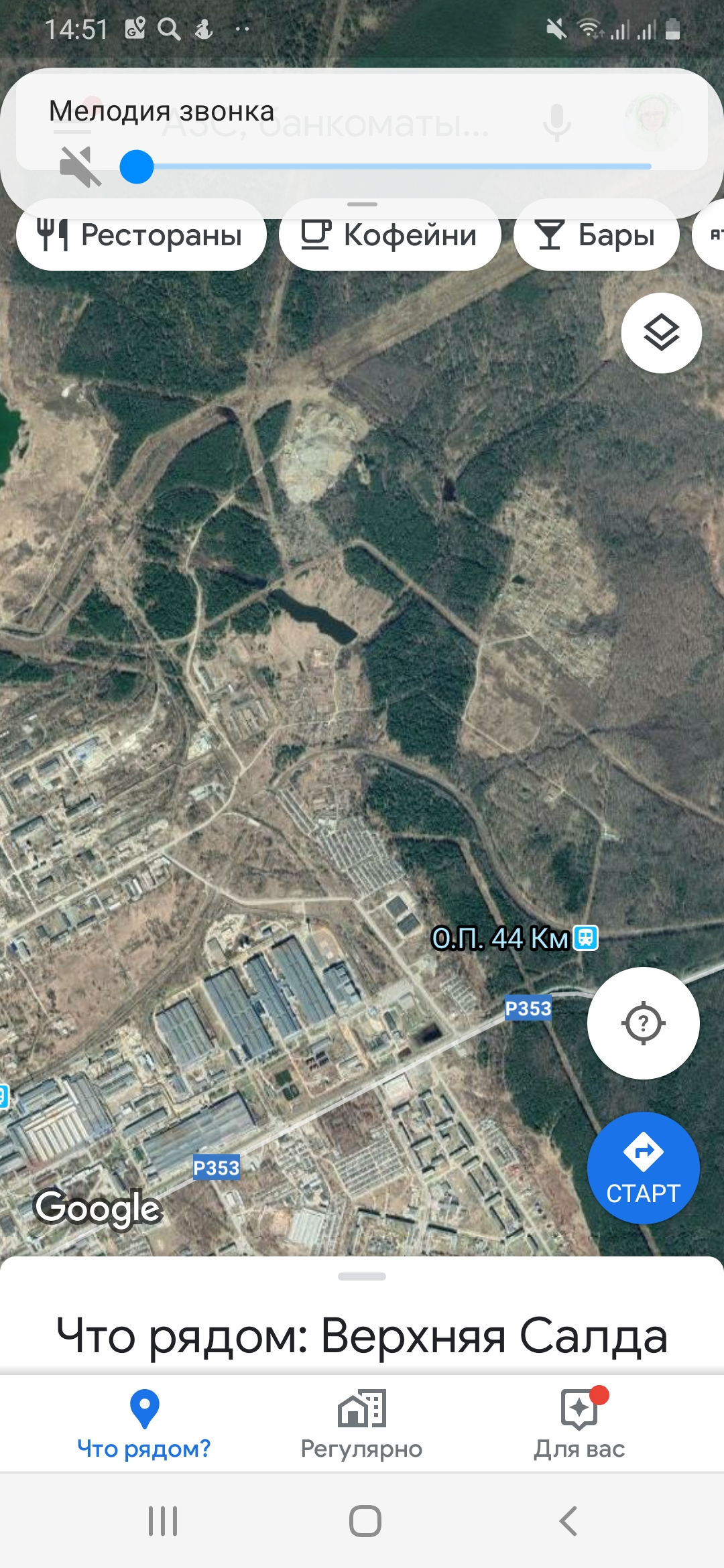The height and width of the screenshot is (1568, 724).
Task: Select the Кофейни chip
Action: click(389, 235)
